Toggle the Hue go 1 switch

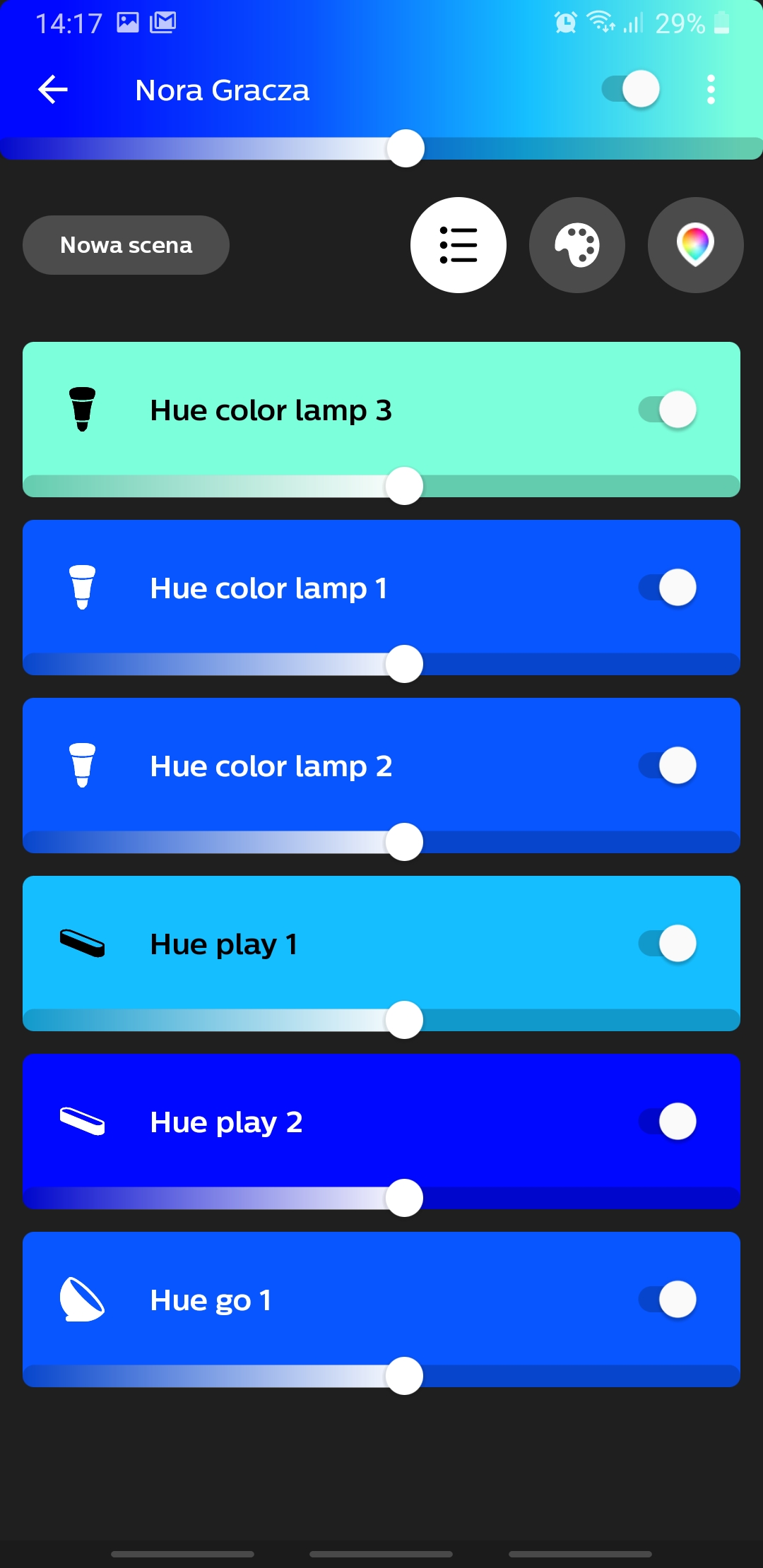[x=668, y=1300]
